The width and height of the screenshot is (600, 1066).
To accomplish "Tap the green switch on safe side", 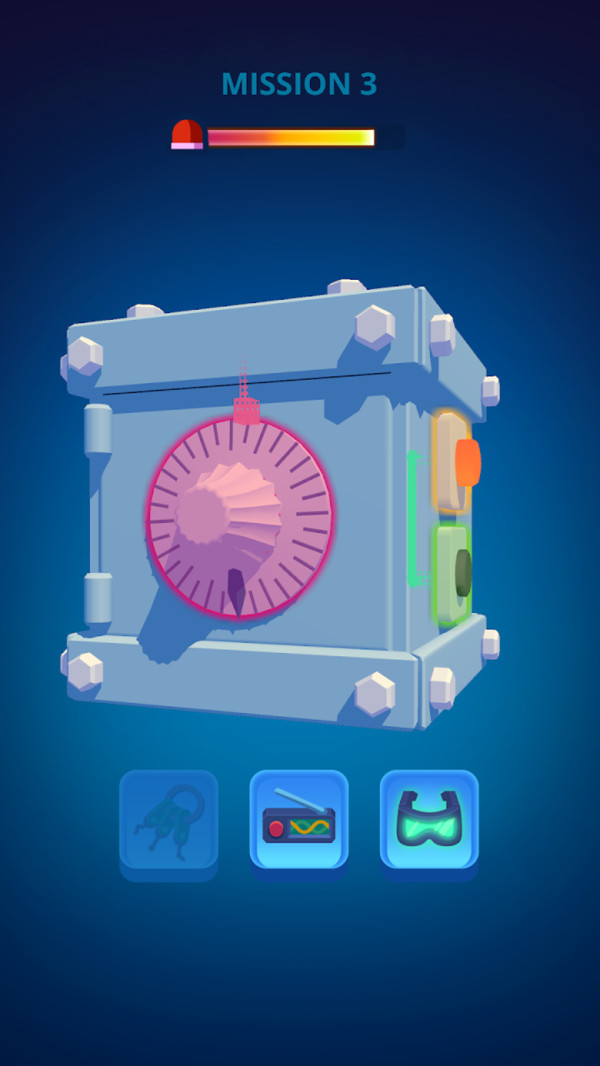I will tap(458, 572).
